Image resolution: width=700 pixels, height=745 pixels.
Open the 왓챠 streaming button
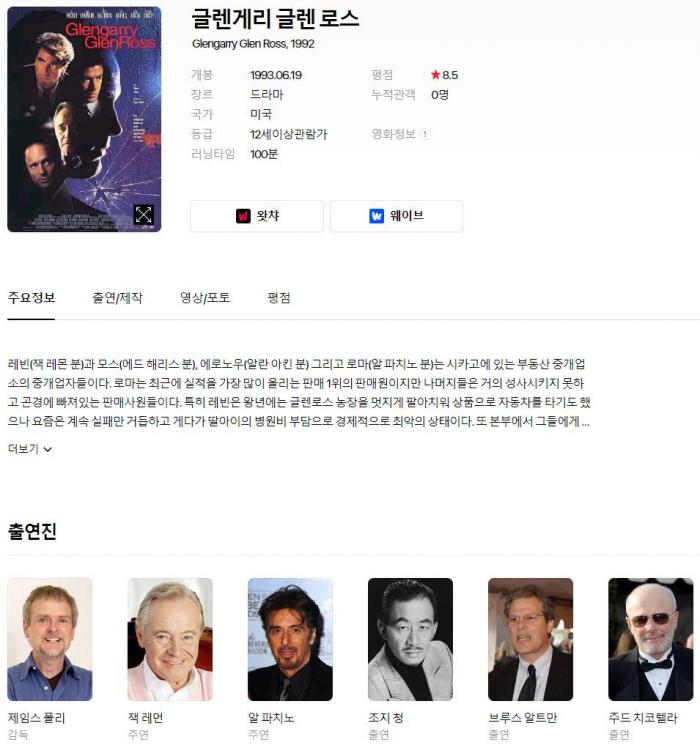257,216
